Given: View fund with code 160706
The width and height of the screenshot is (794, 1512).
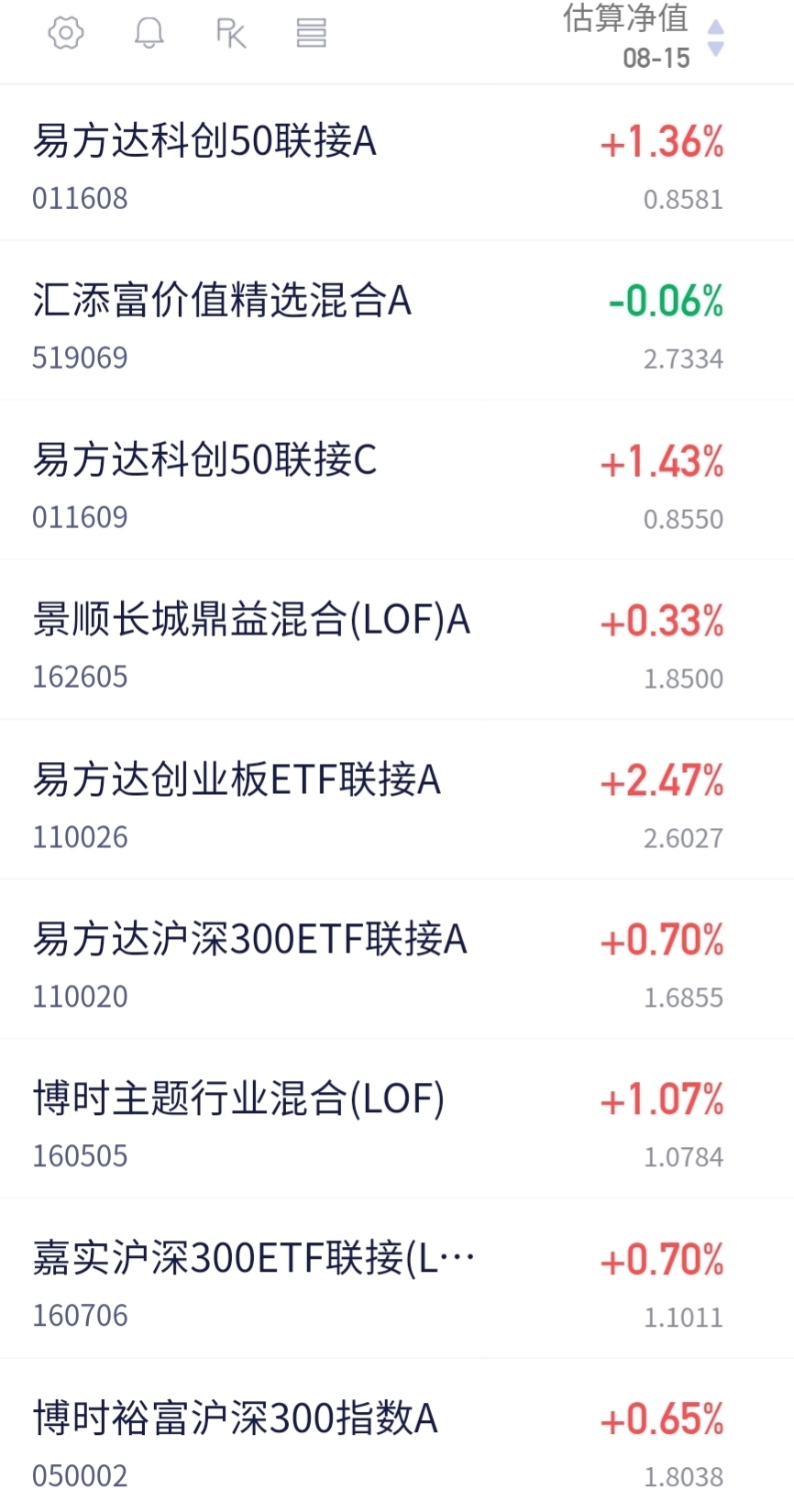Looking at the screenshot, I should pos(397,1278).
